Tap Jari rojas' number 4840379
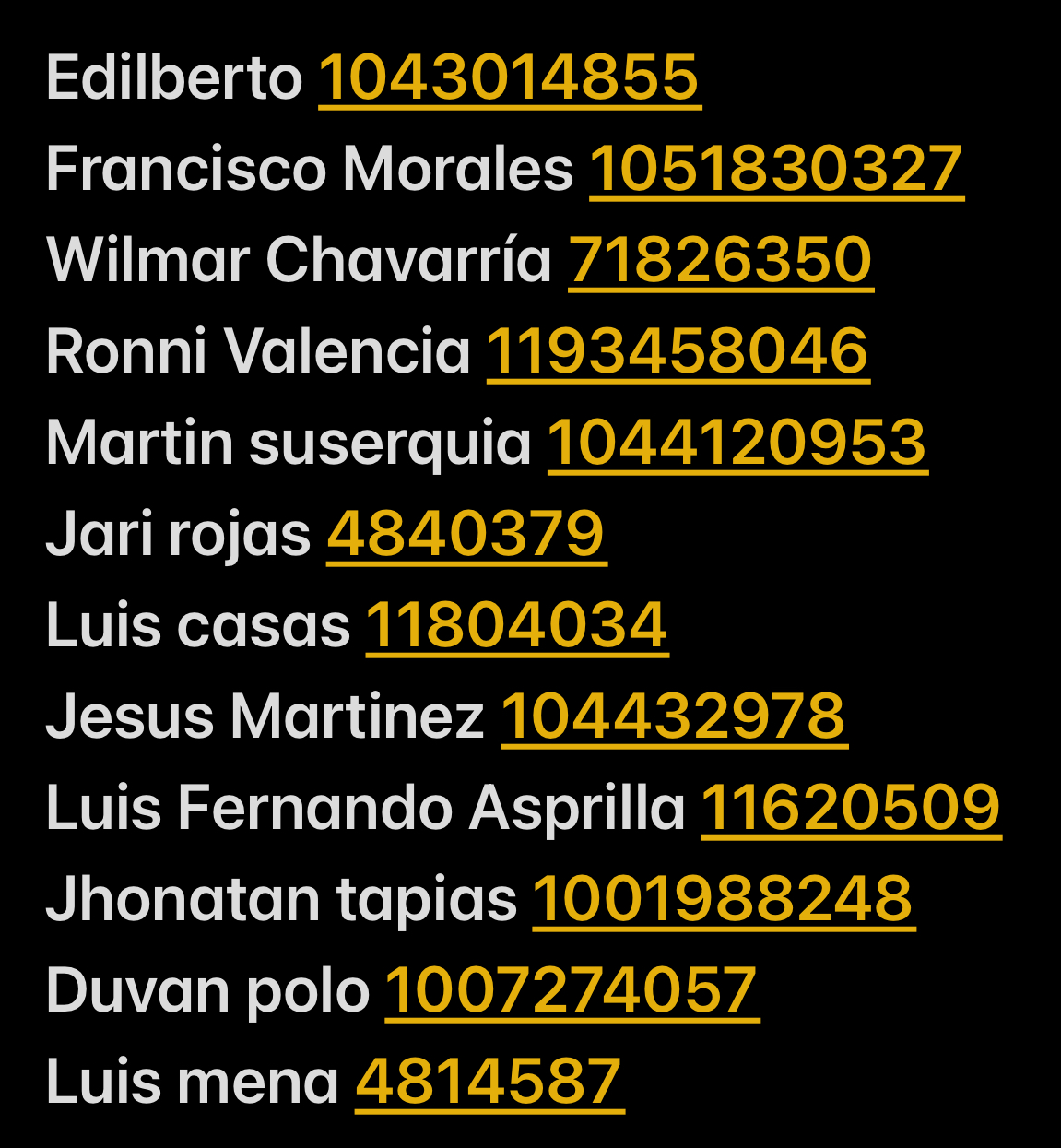 tap(466, 535)
